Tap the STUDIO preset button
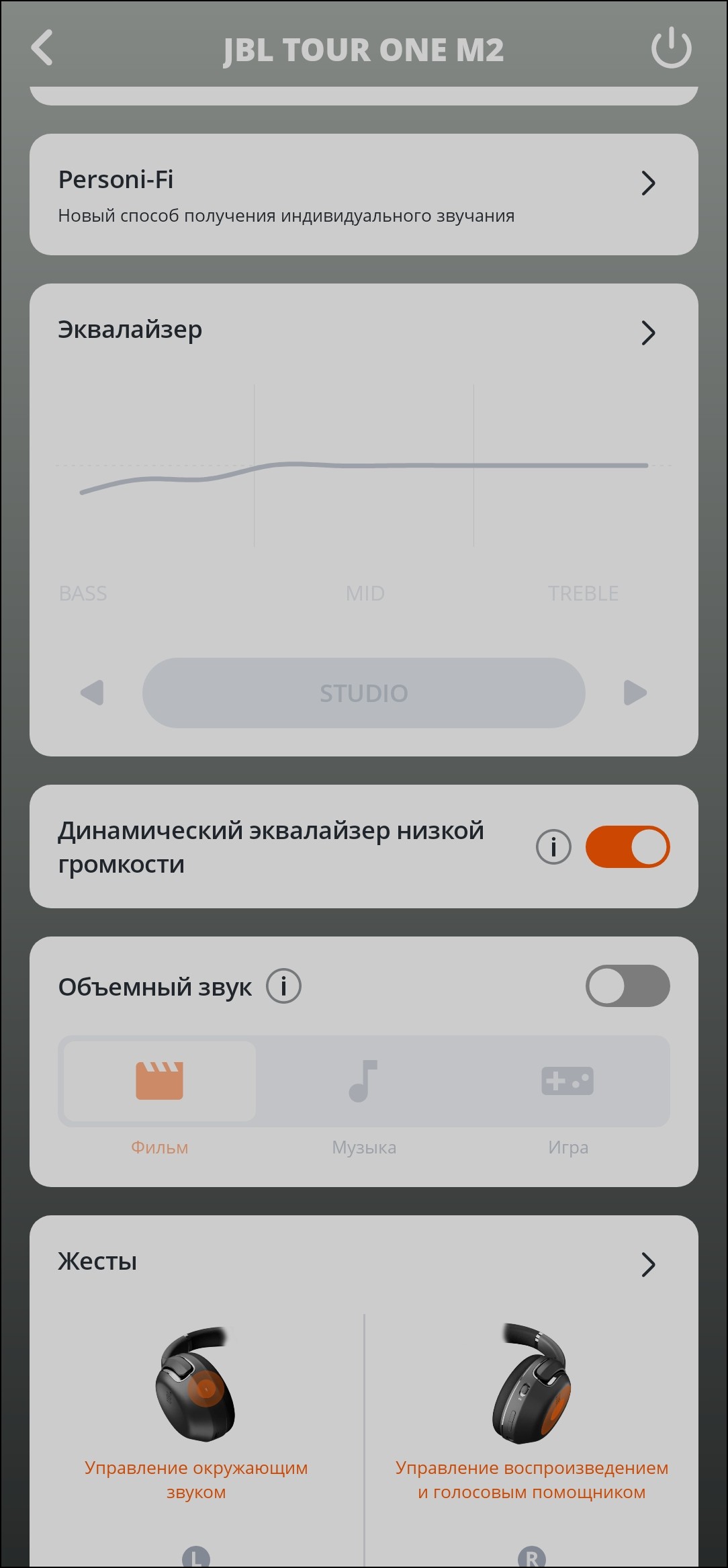The image size is (728, 1568). 363,693
